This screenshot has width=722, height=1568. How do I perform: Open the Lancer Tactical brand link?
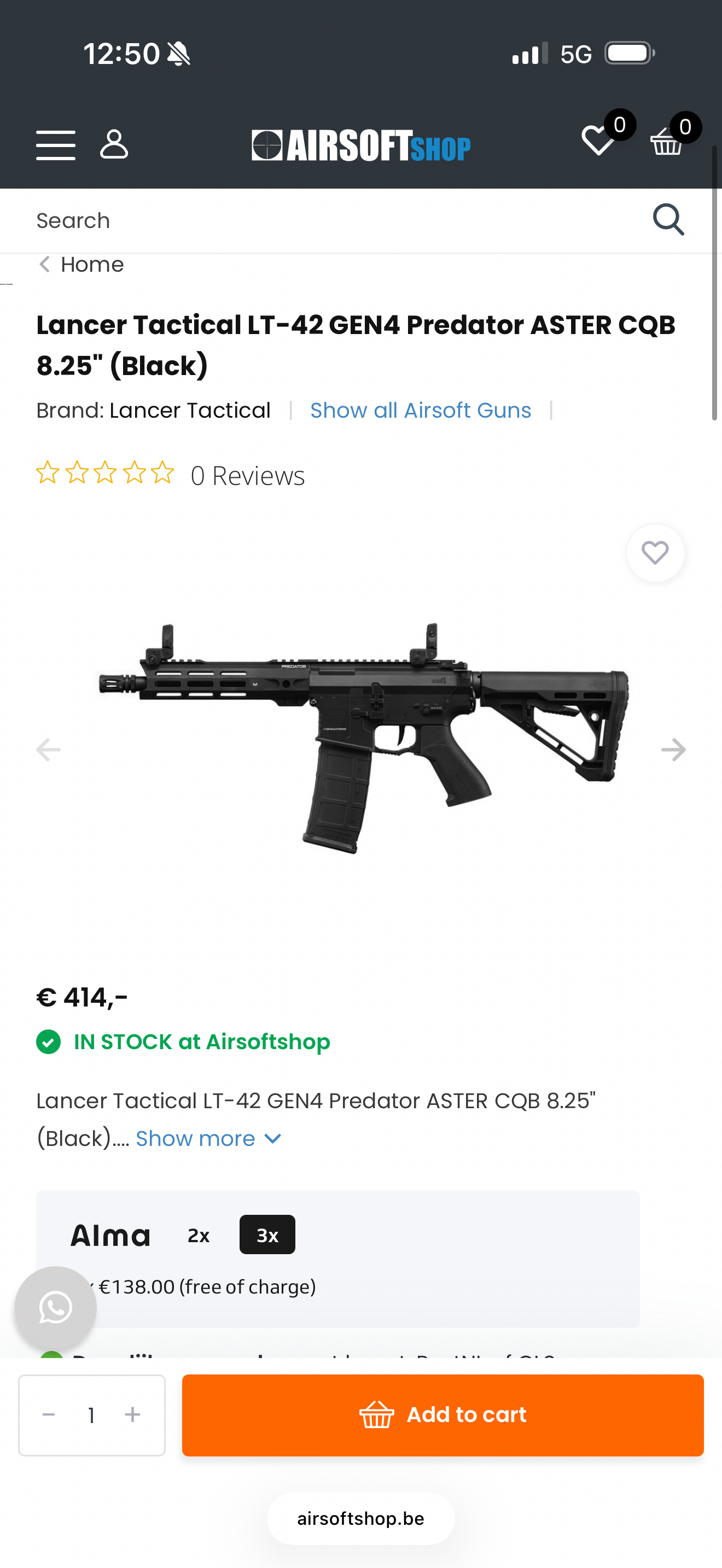tap(190, 410)
